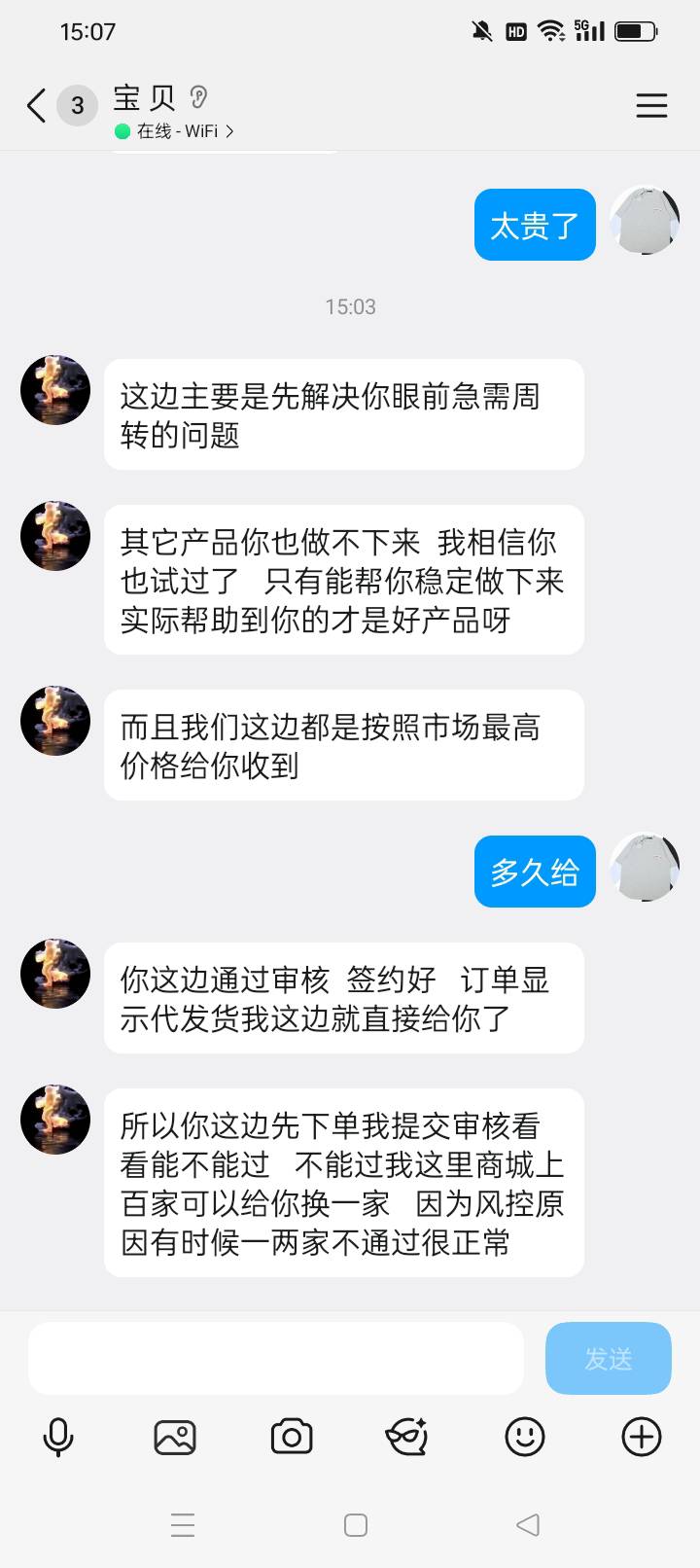The width and height of the screenshot is (700, 1568).
Task: Open the chat settings menu
Action: click(x=651, y=105)
